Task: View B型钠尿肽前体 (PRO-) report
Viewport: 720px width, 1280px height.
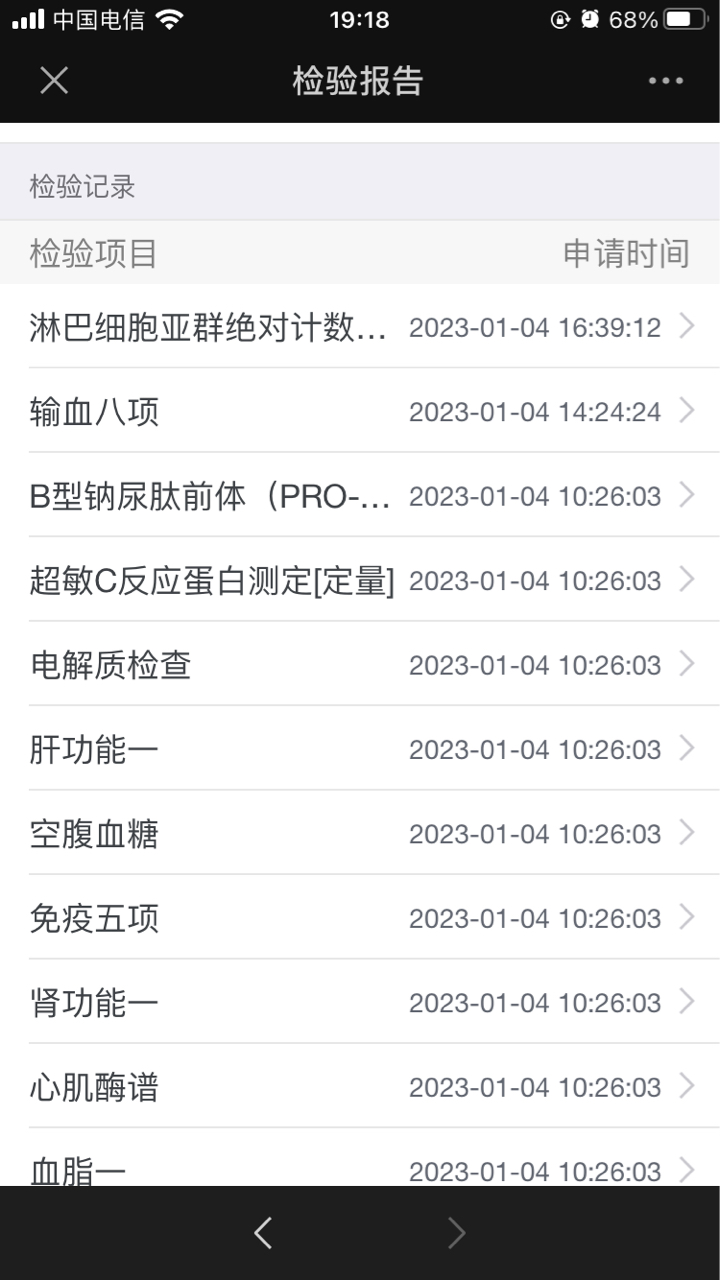Action: [x=360, y=495]
